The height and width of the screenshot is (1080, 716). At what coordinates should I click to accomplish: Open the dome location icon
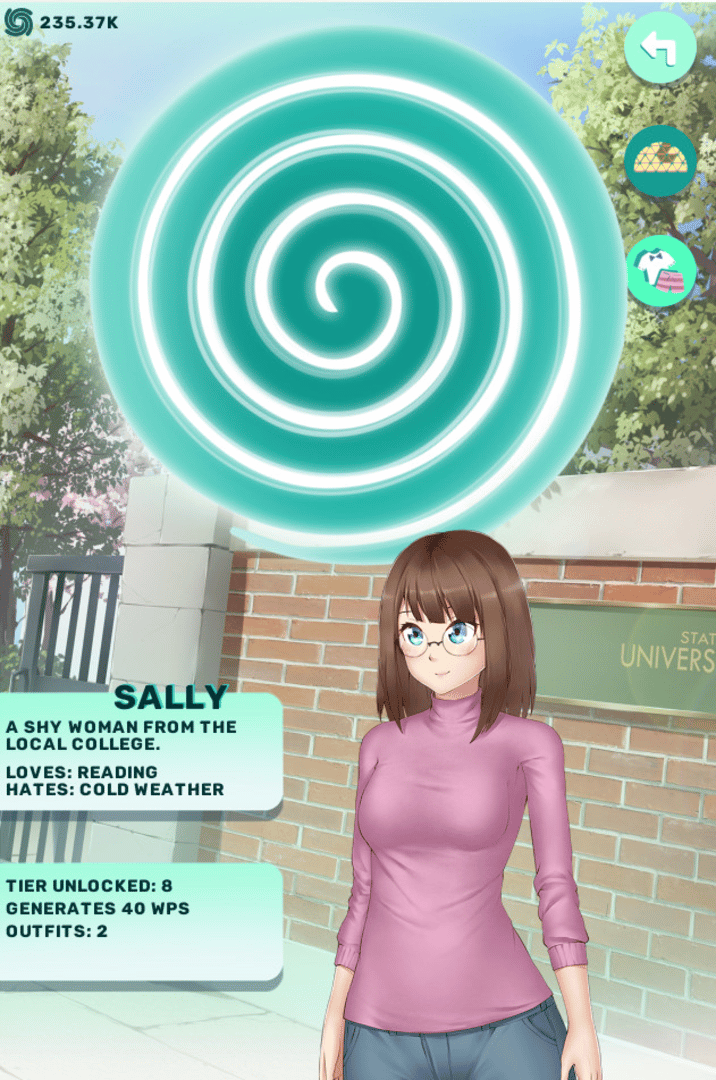click(x=660, y=160)
